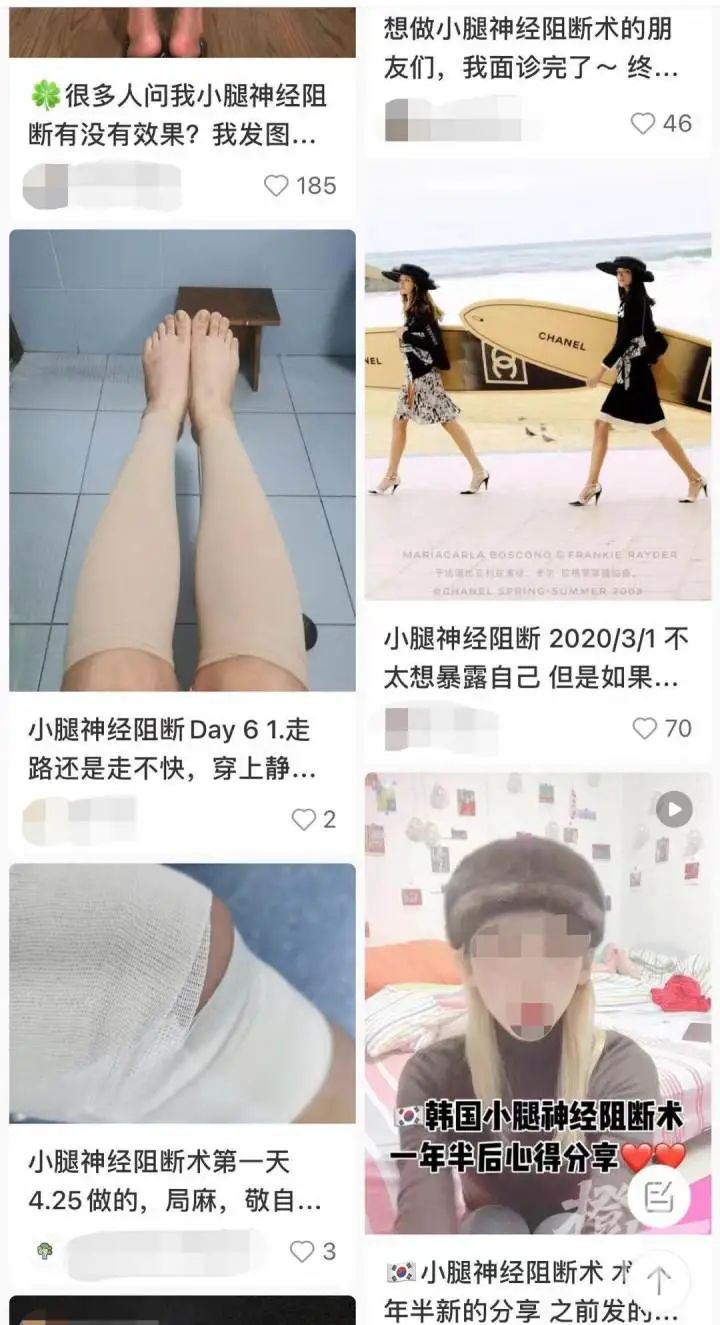The image size is (720, 1325).
Task: Like the '小腿神经阻断 Day 6' post
Action: pos(303,820)
